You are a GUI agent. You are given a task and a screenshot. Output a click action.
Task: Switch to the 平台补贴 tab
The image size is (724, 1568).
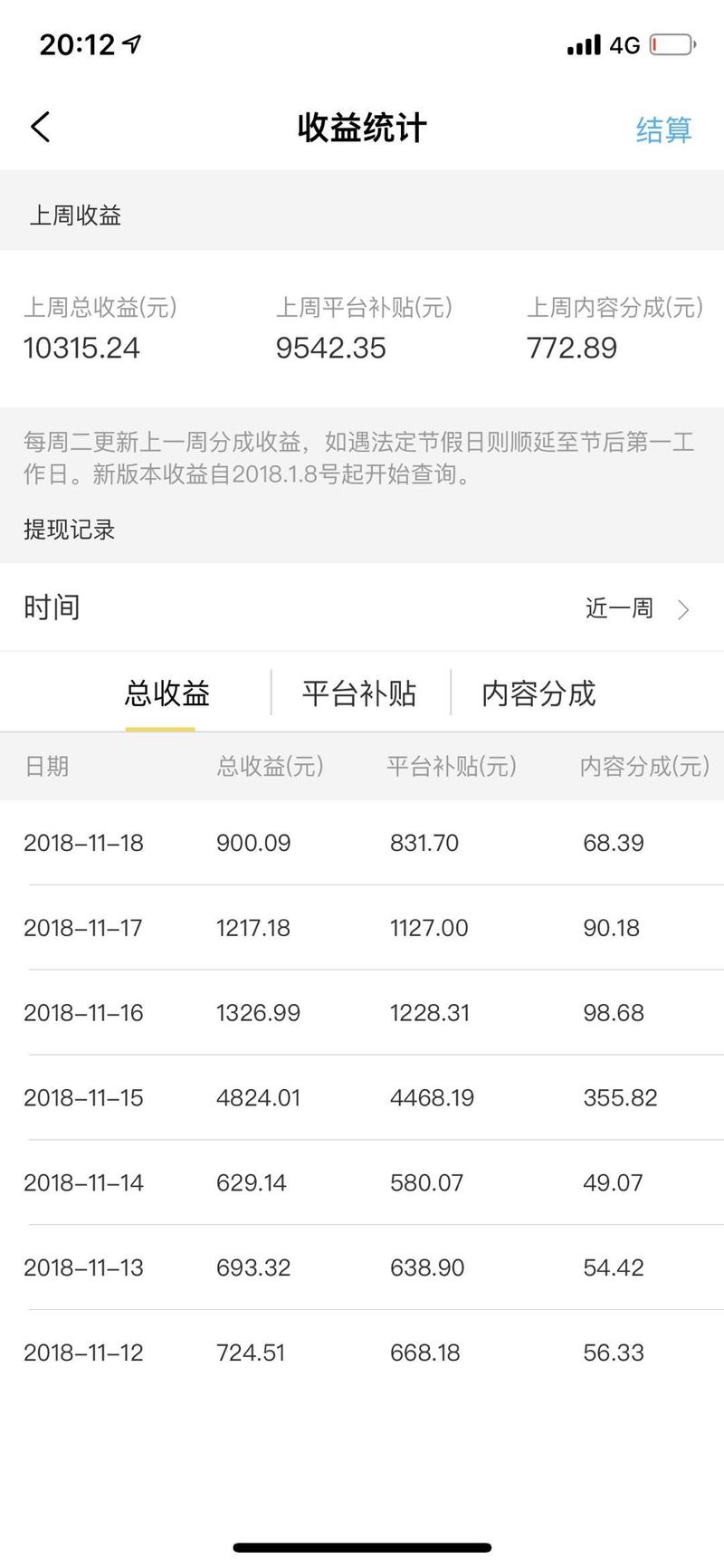[x=359, y=693]
